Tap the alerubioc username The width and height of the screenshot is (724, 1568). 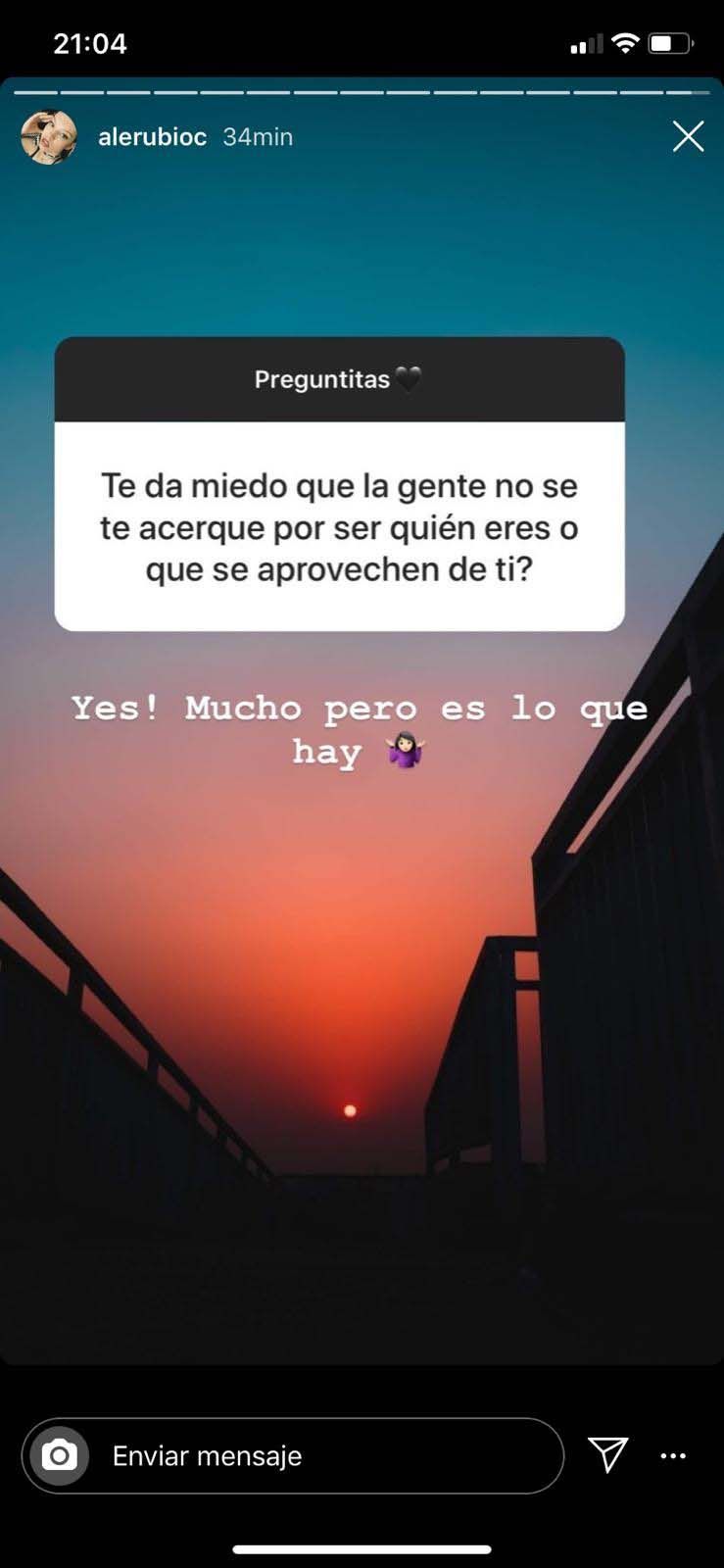click(x=152, y=137)
